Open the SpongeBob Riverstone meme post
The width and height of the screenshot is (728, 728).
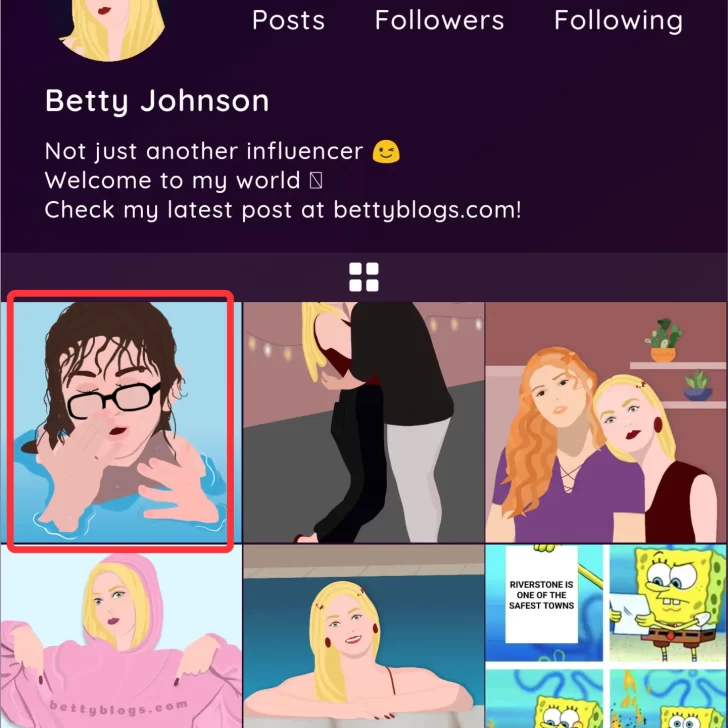coord(607,638)
